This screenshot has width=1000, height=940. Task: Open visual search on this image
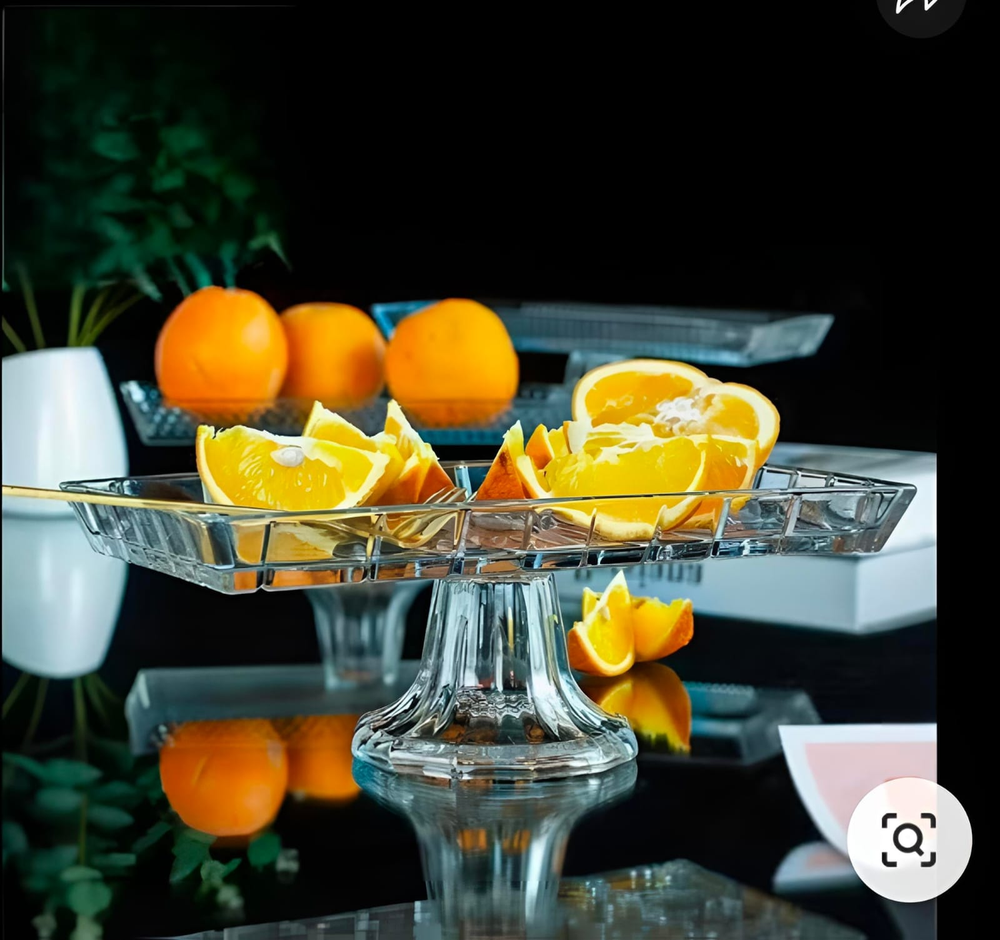coord(909,839)
